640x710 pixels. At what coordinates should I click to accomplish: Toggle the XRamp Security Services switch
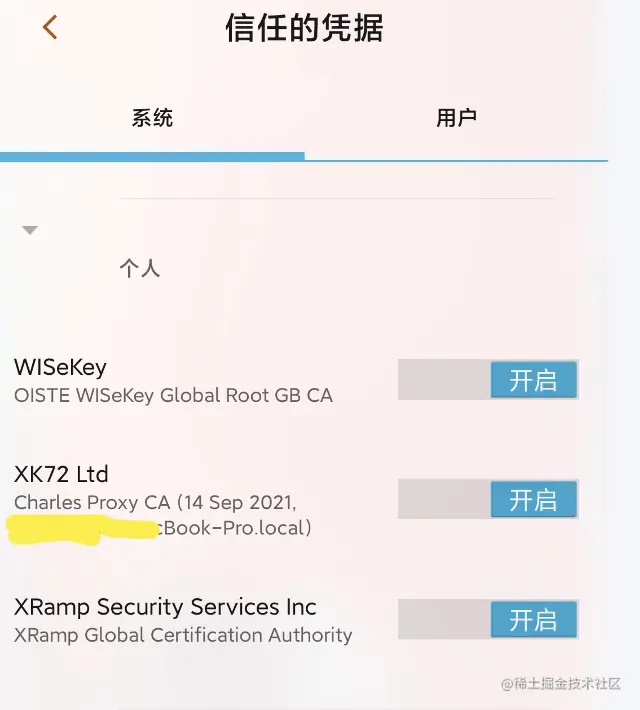[x=488, y=620]
